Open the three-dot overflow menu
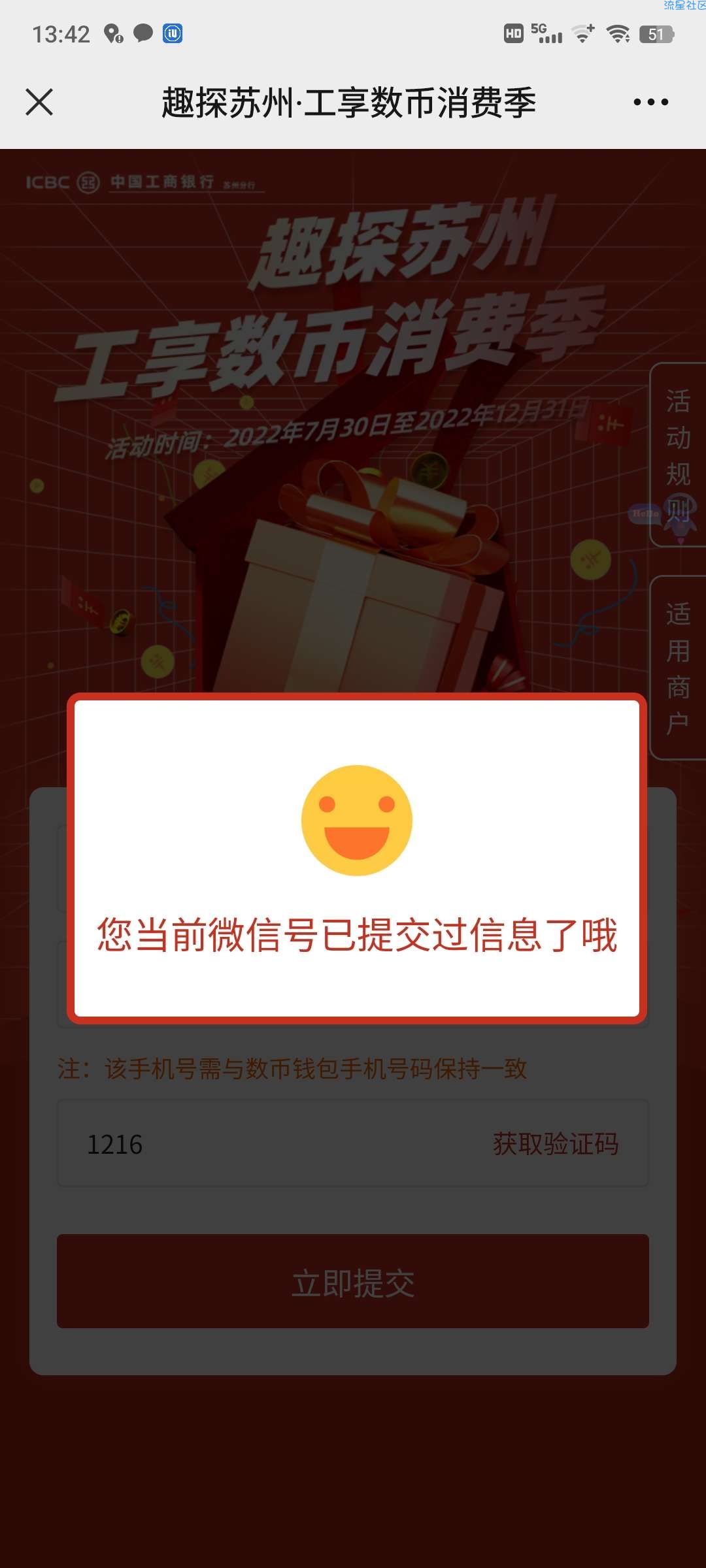The width and height of the screenshot is (706, 1568). click(650, 103)
